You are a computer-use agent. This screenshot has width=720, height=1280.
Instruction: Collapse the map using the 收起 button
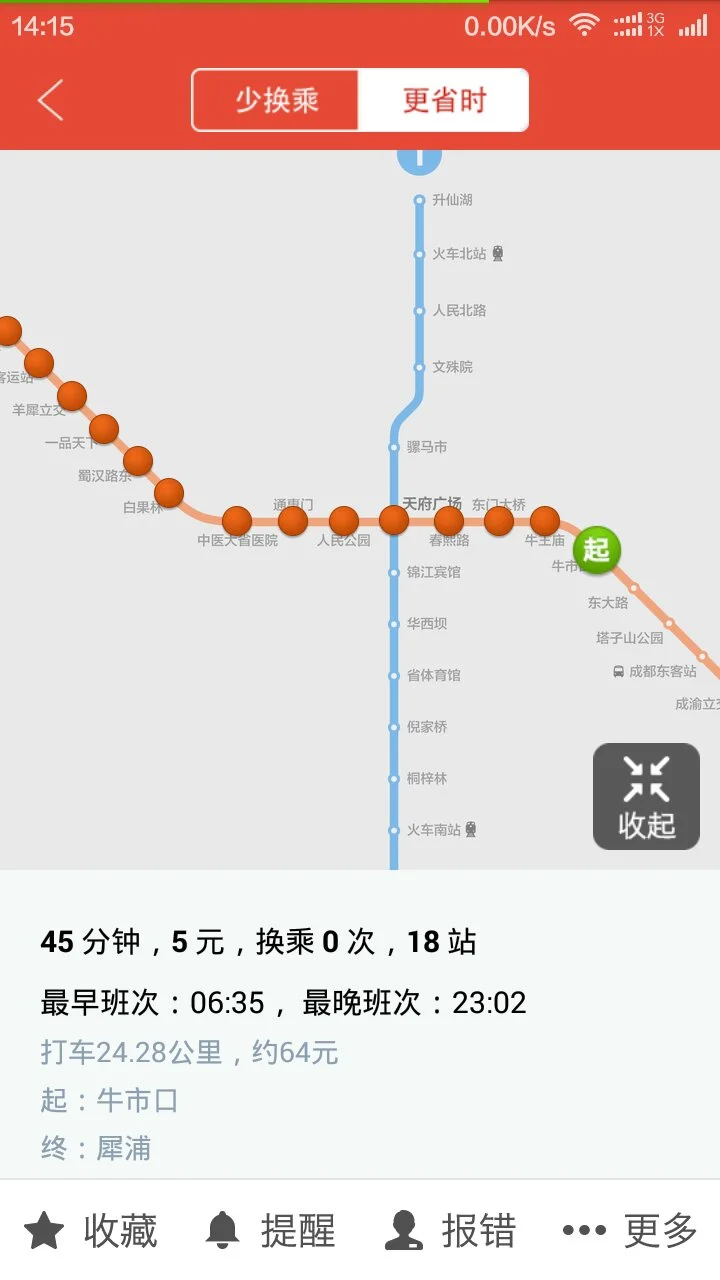646,795
